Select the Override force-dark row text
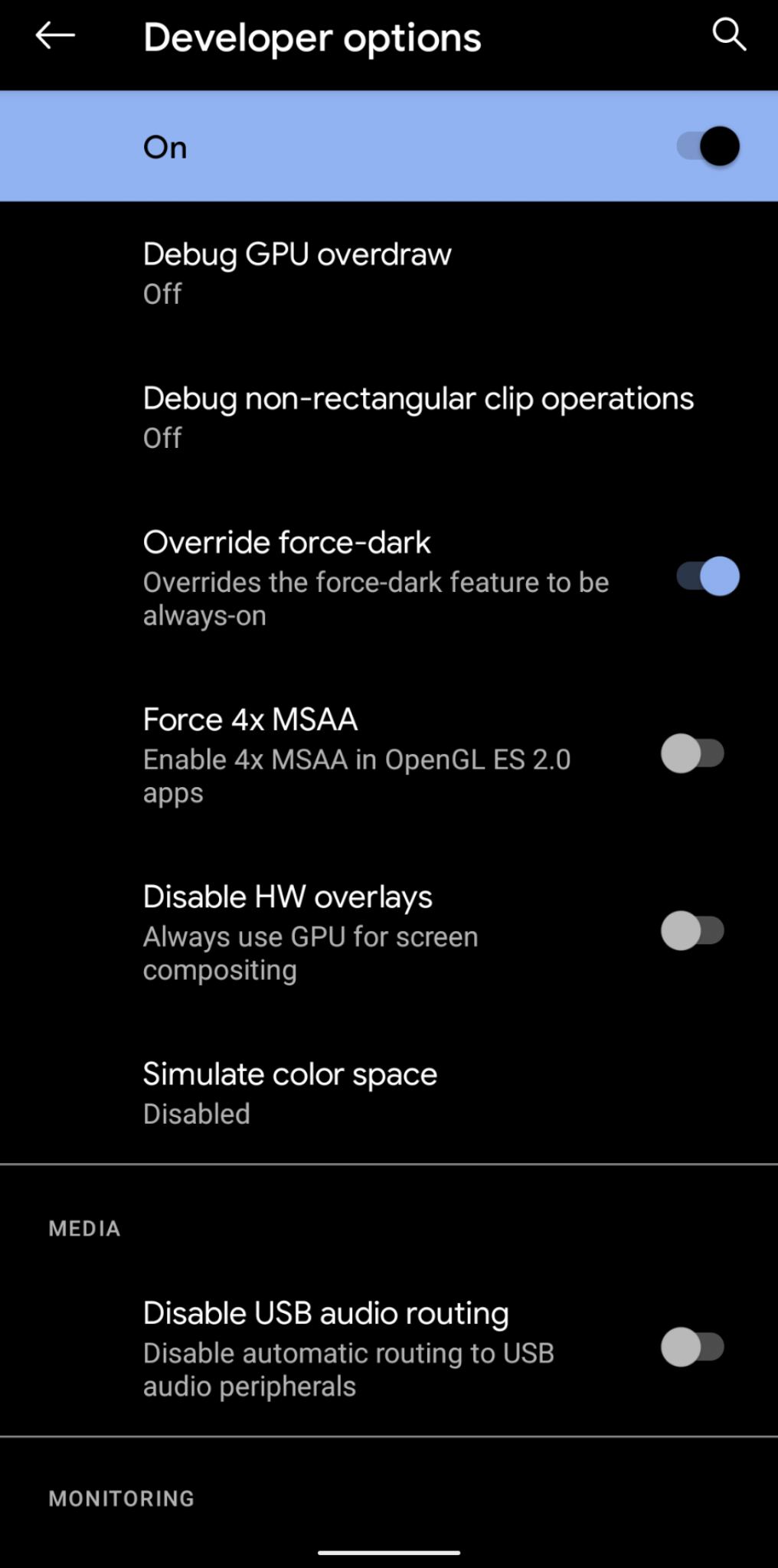This screenshot has width=778, height=1568. click(x=286, y=542)
